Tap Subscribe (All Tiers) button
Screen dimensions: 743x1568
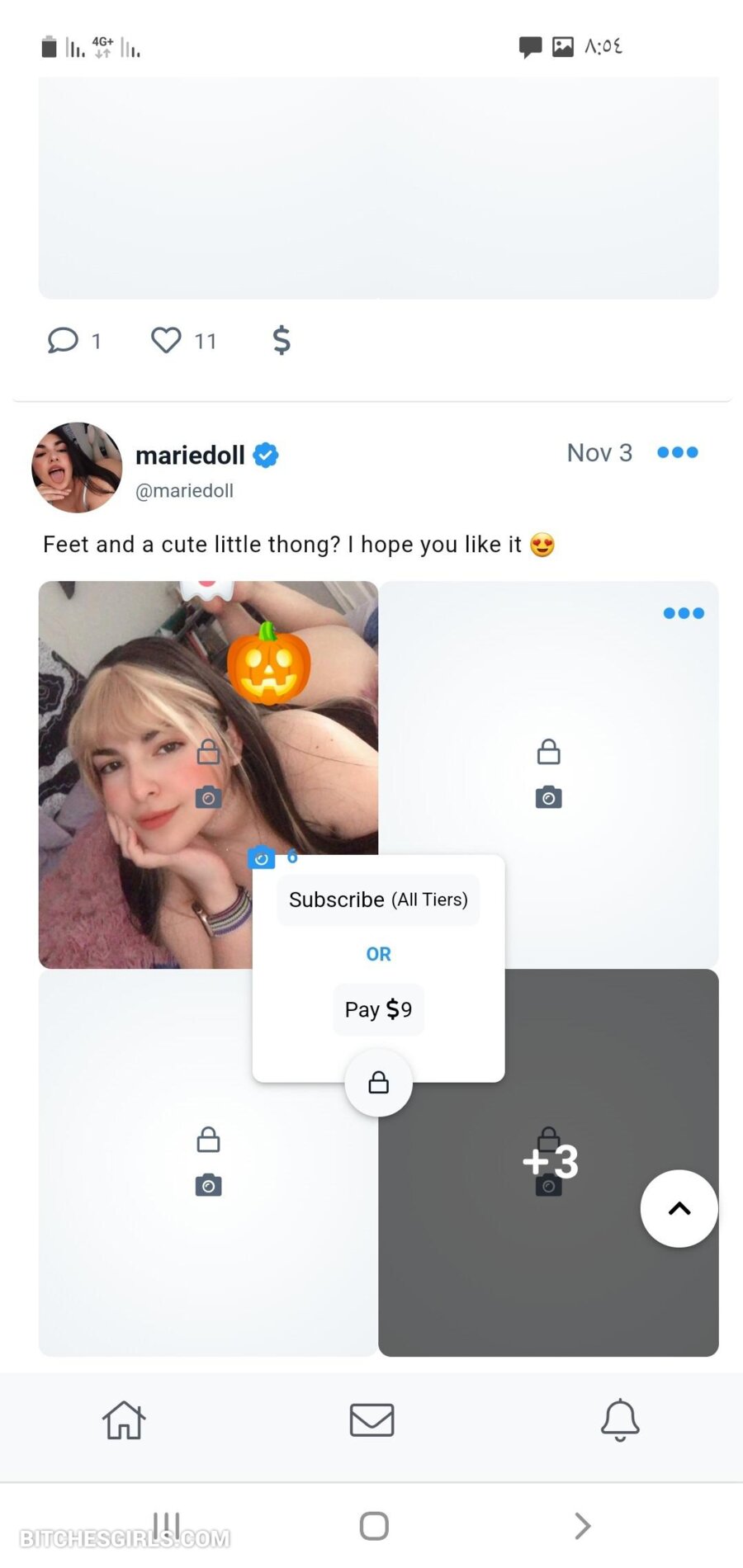[378, 900]
